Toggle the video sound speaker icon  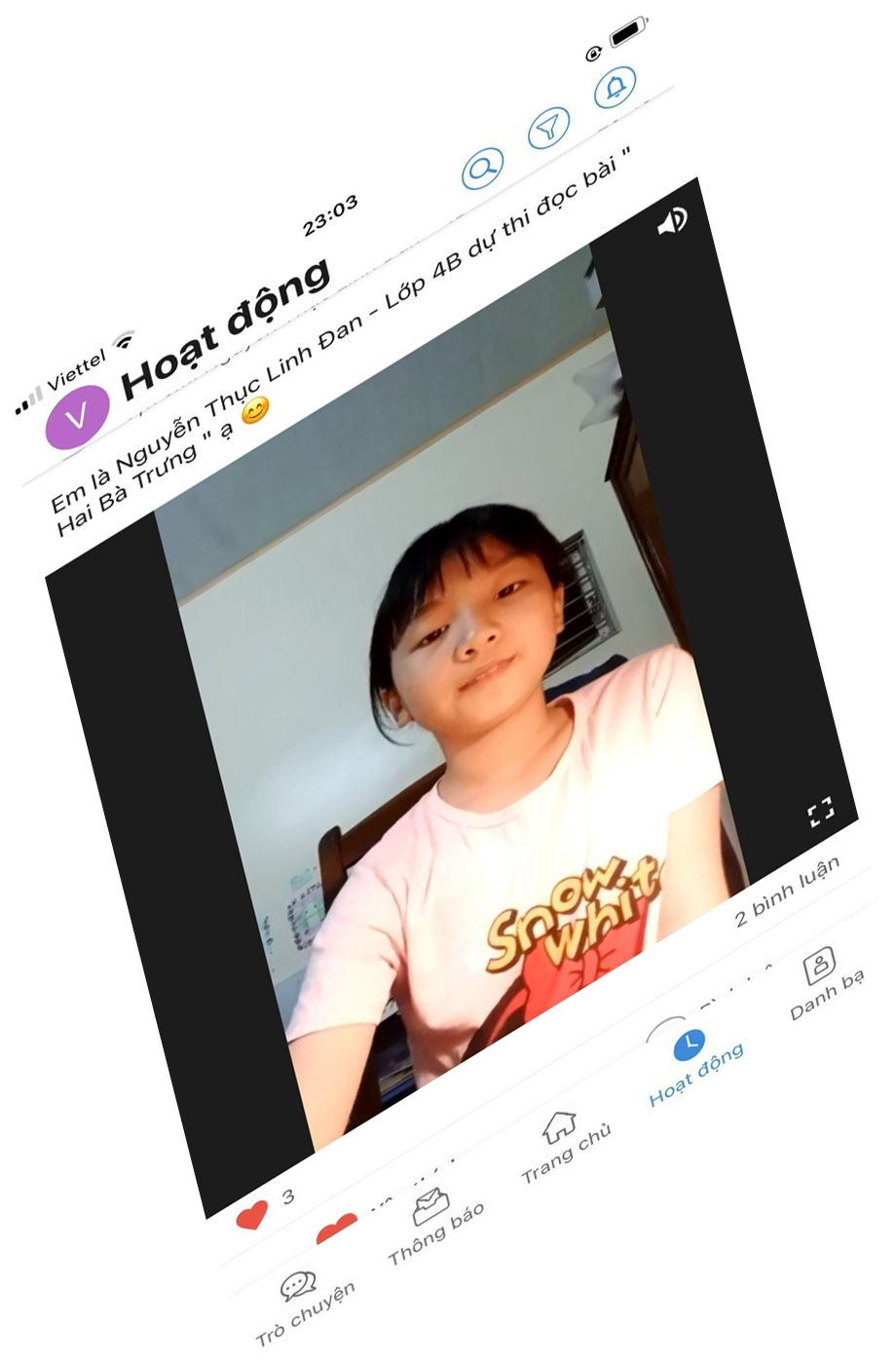(672, 222)
